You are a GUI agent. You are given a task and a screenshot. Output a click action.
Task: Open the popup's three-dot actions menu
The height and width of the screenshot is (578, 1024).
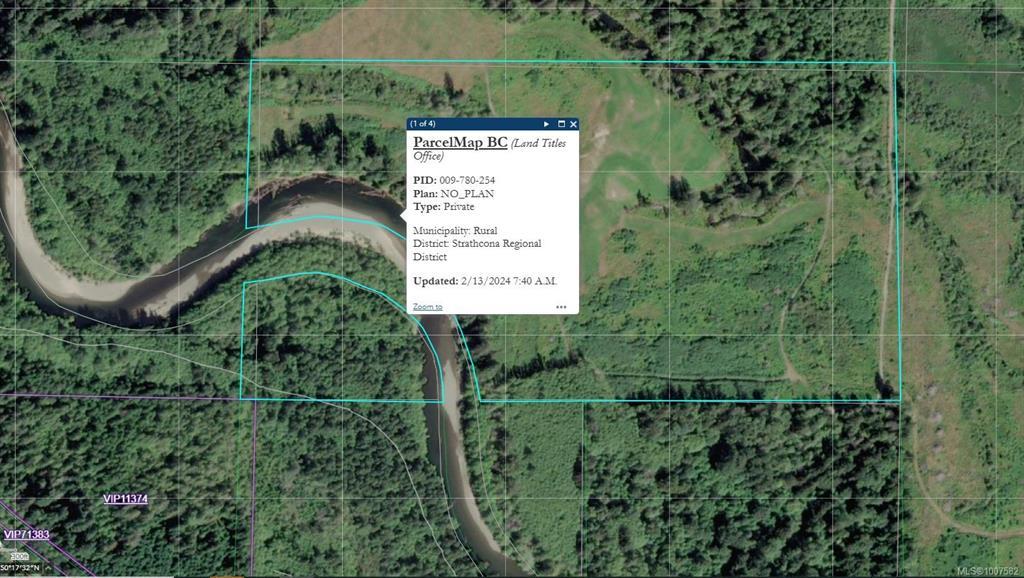(561, 307)
